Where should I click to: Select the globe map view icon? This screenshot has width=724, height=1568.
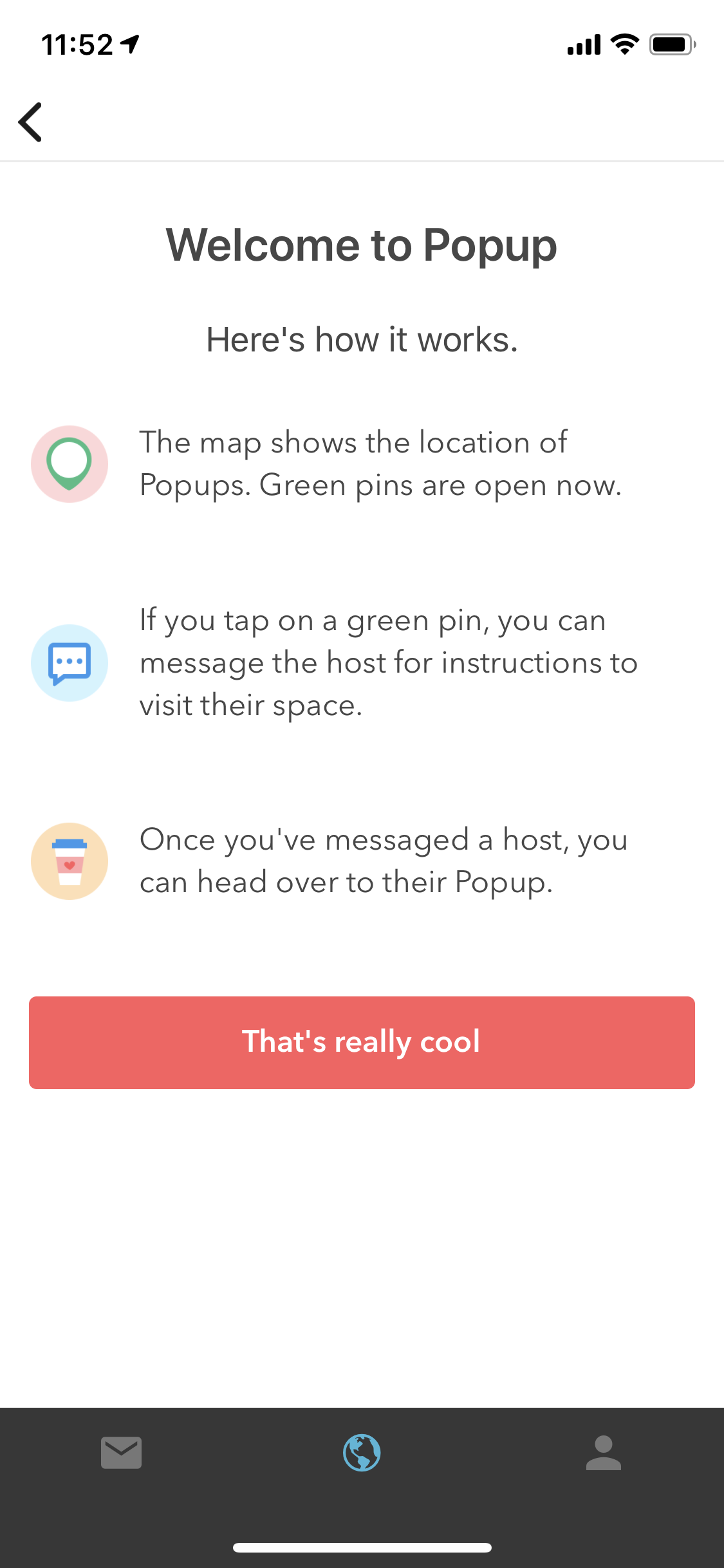[362, 1451]
